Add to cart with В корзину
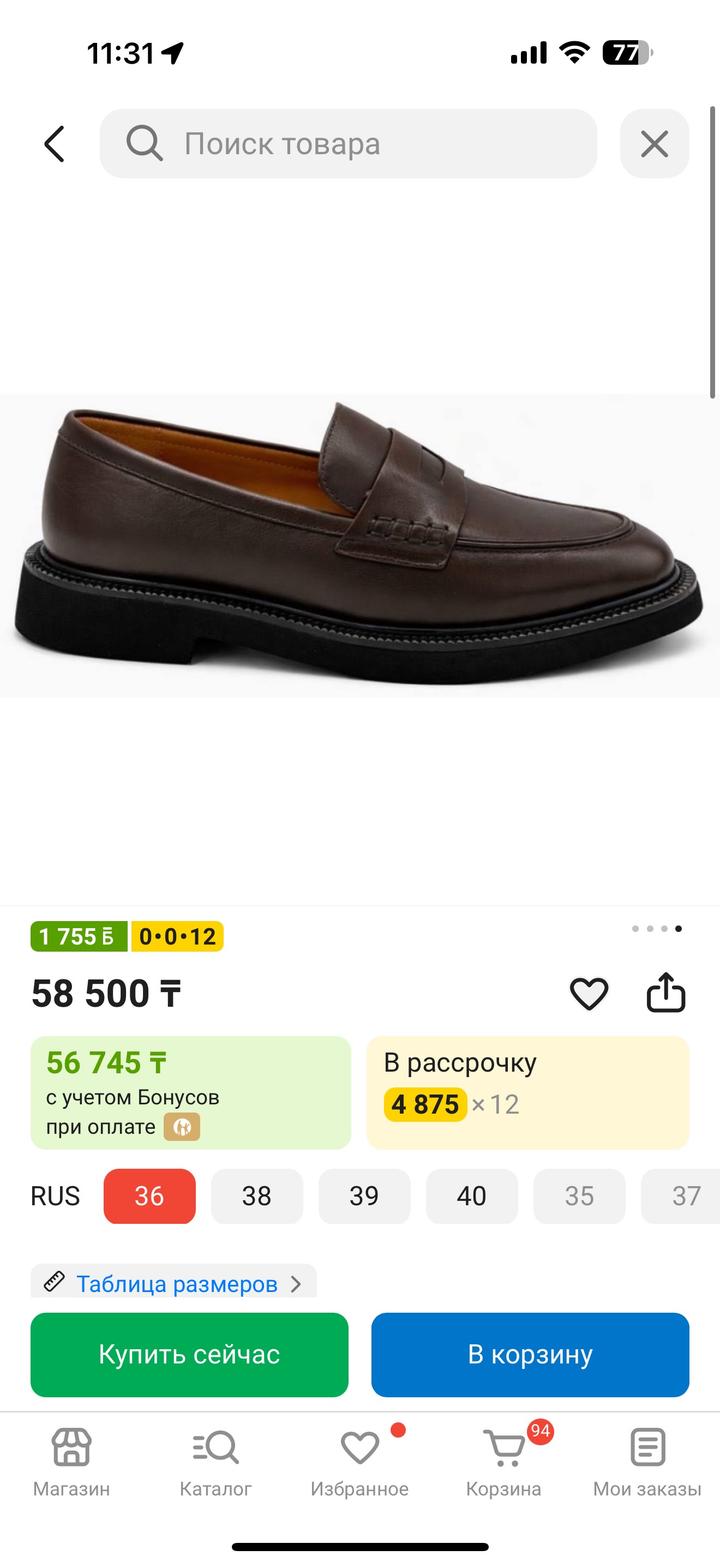Viewport: 720px width, 1564px height. point(530,1354)
